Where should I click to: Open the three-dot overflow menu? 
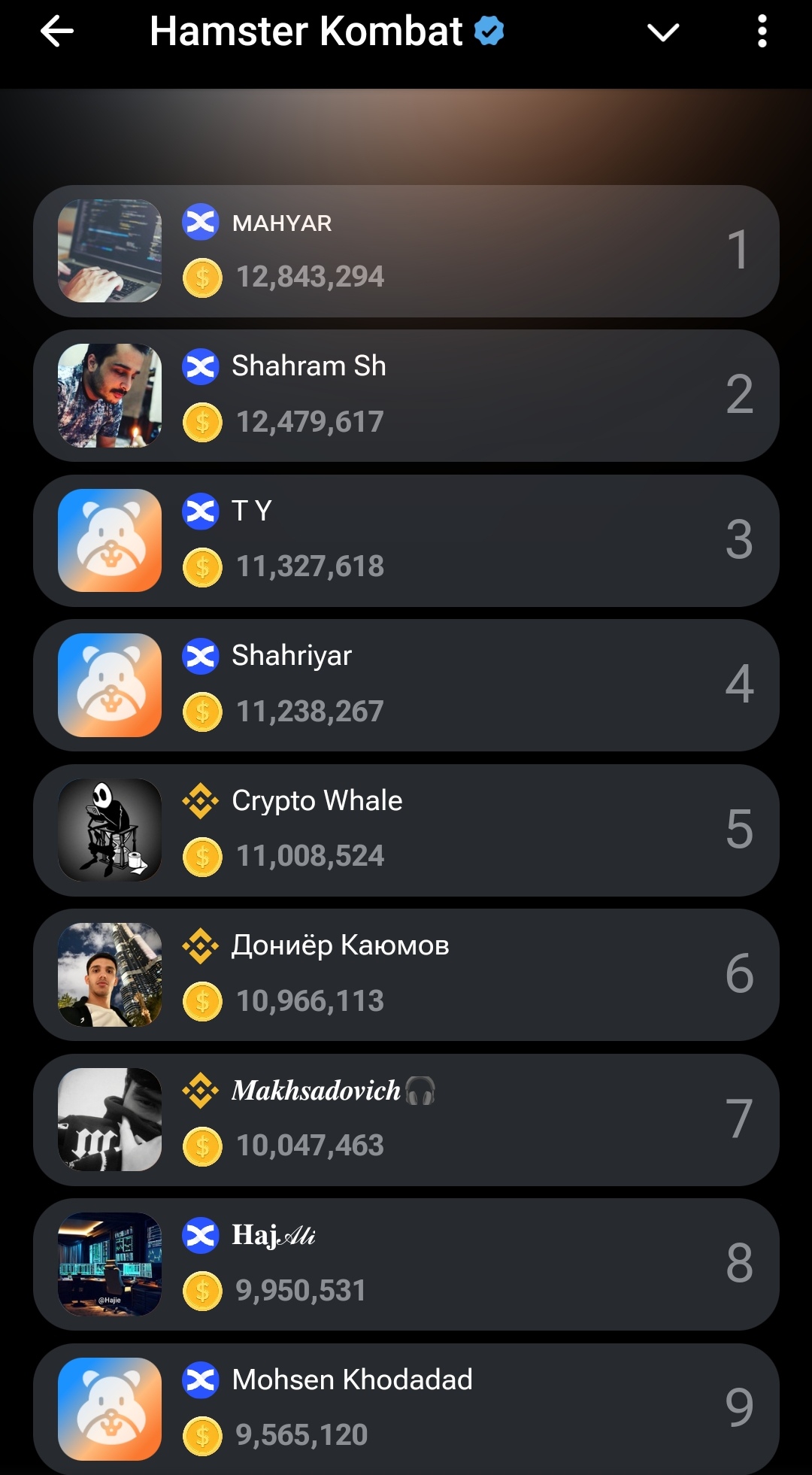pos(762,32)
